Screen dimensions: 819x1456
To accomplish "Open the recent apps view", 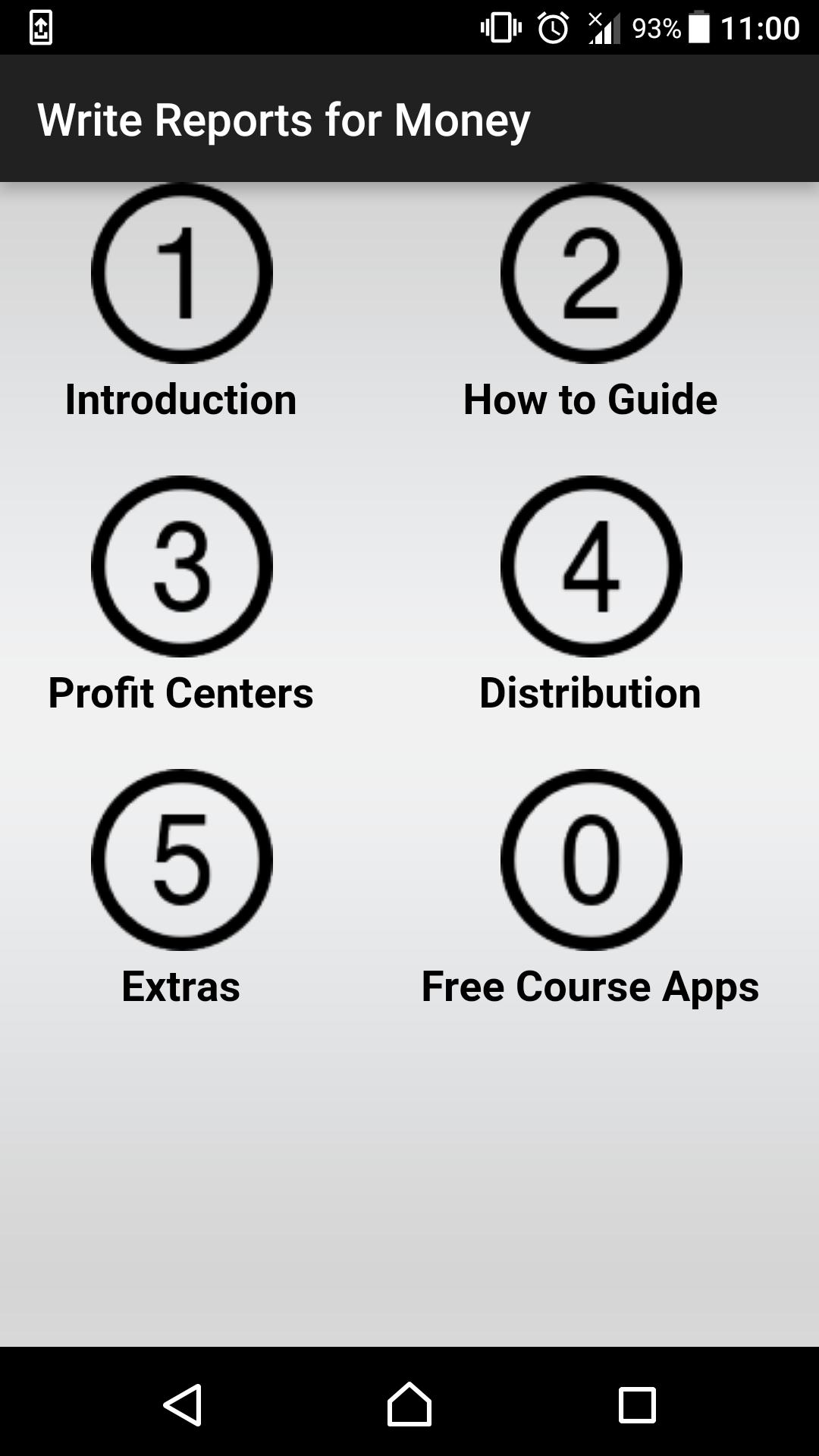I will tap(637, 1404).
